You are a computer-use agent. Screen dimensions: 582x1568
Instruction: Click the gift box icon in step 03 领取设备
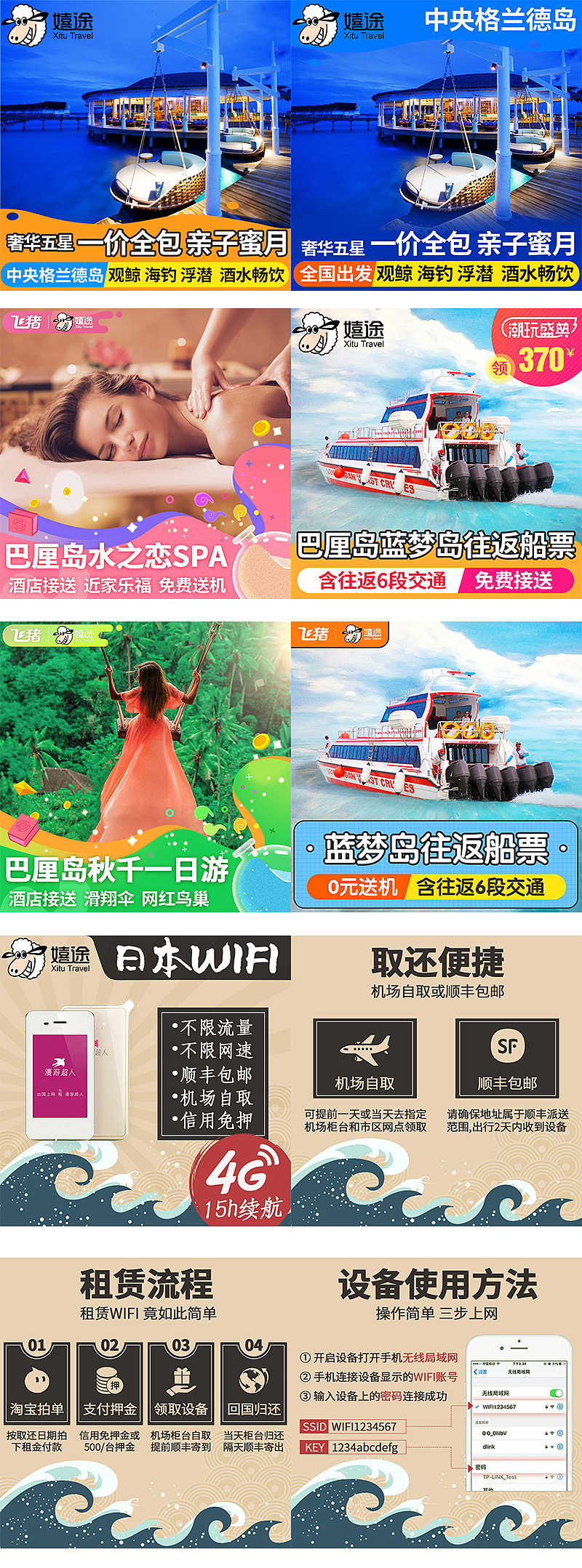(x=180, y=1378)
